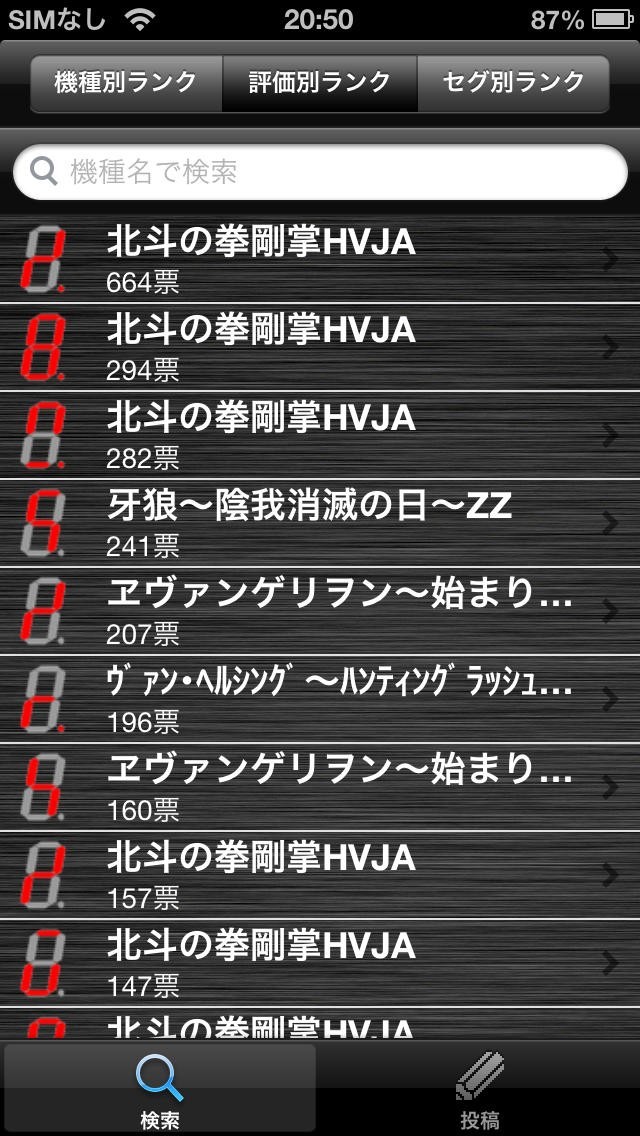Select the 評価別ランク segment
Screen dimensions: 640x1136
click(x=319, y=83)
